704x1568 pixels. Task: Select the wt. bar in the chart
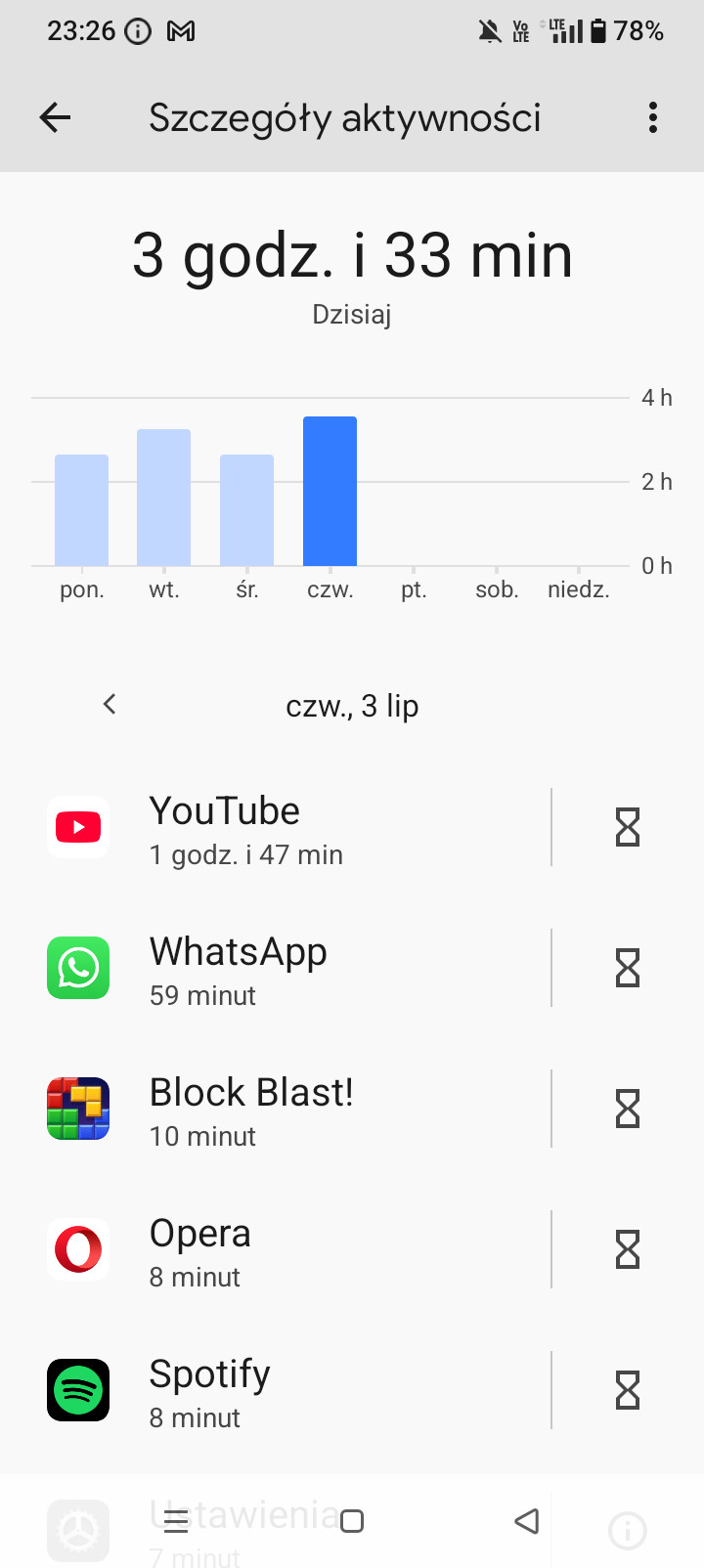click(x=163, y=498)
